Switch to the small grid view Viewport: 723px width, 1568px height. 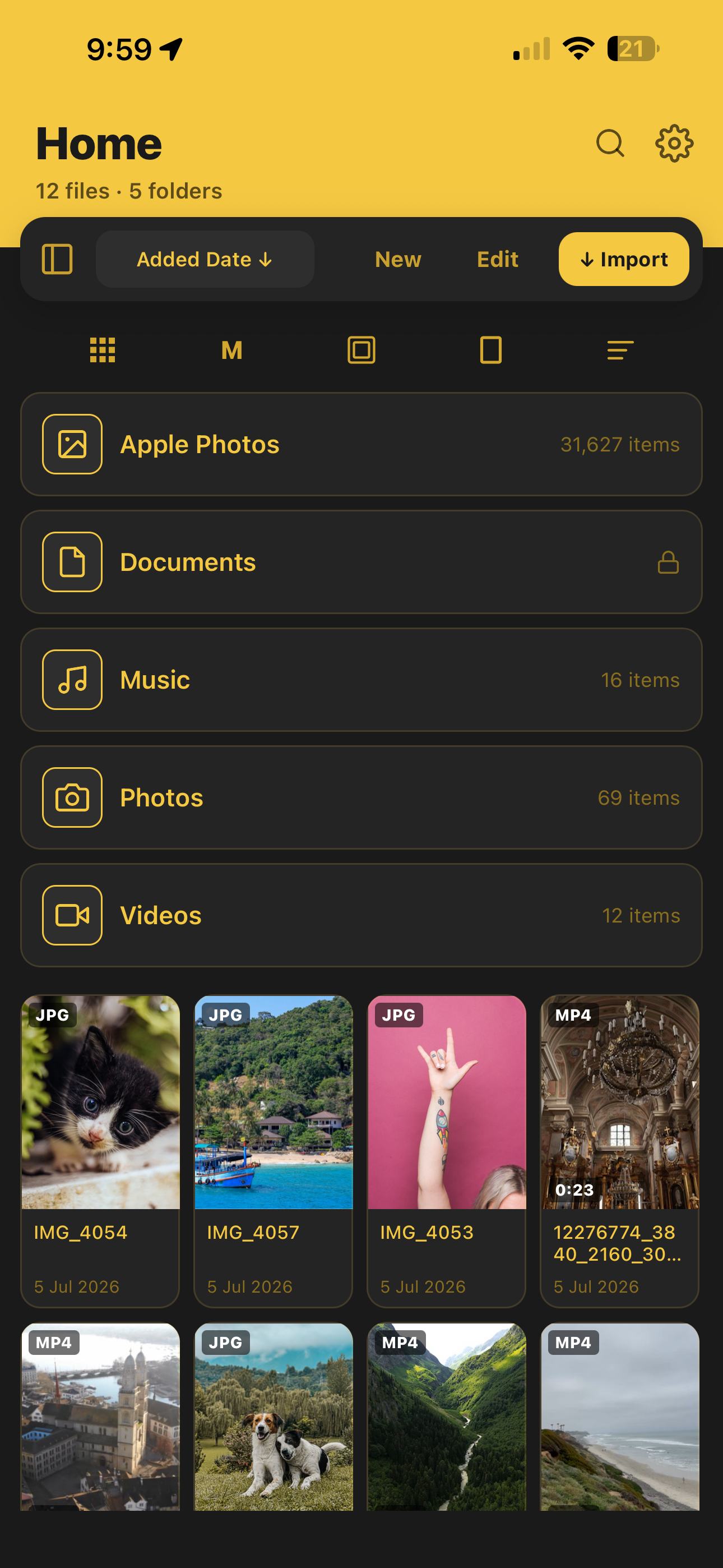click(x=102, y=351)
